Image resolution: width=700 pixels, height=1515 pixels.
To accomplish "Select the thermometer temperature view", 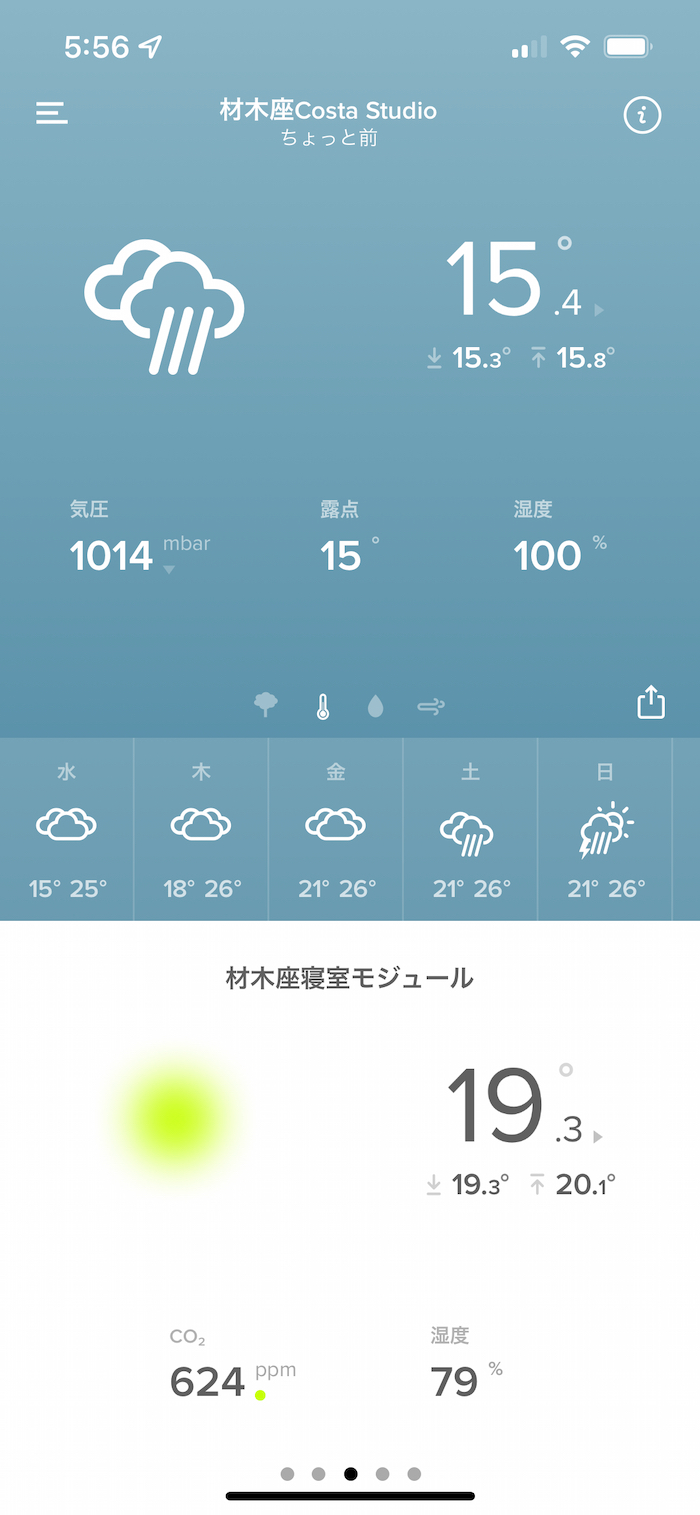I will tap(322, 707).
